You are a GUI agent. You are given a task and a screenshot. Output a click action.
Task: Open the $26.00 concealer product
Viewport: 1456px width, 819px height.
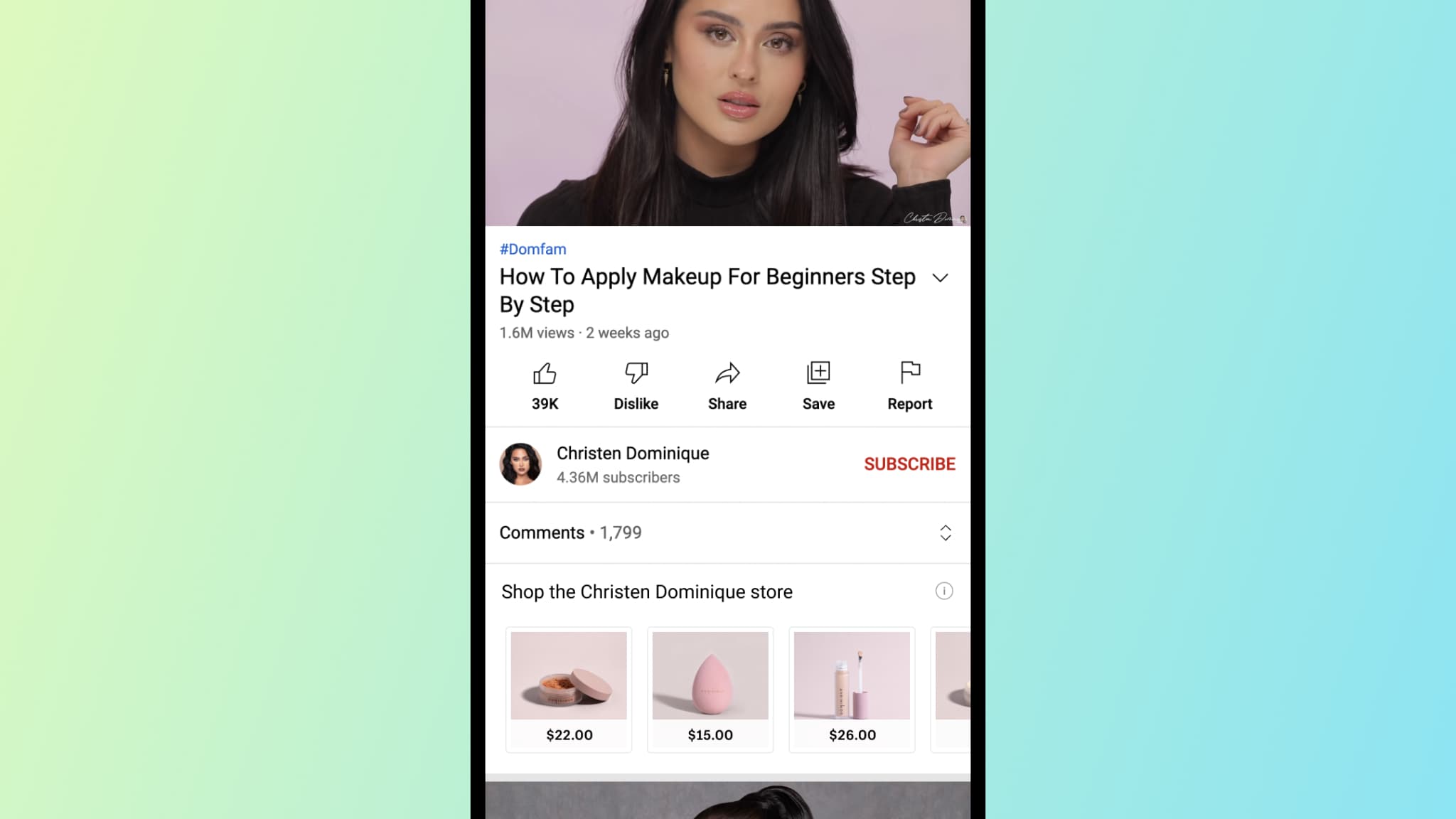click(x=852, y=689)
